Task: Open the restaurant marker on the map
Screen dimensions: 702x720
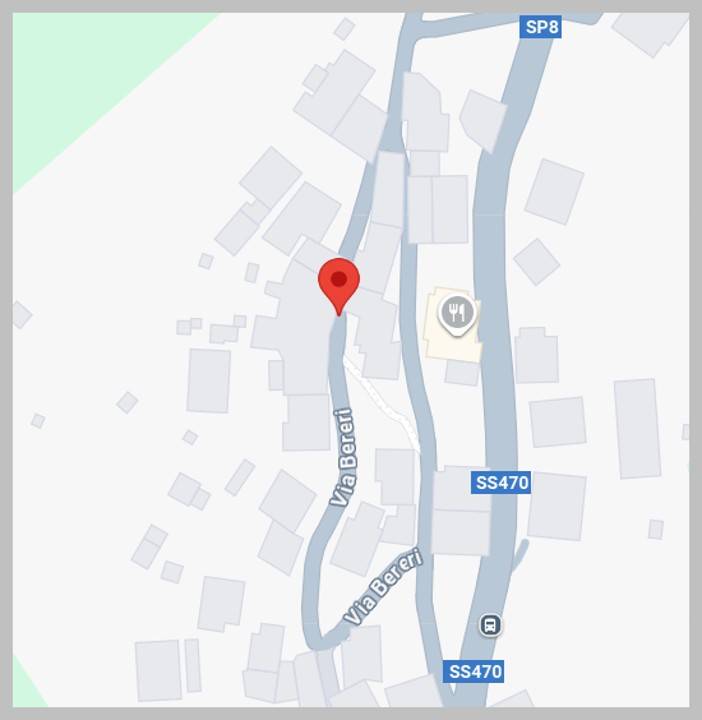Action: (x=457, y=313)
